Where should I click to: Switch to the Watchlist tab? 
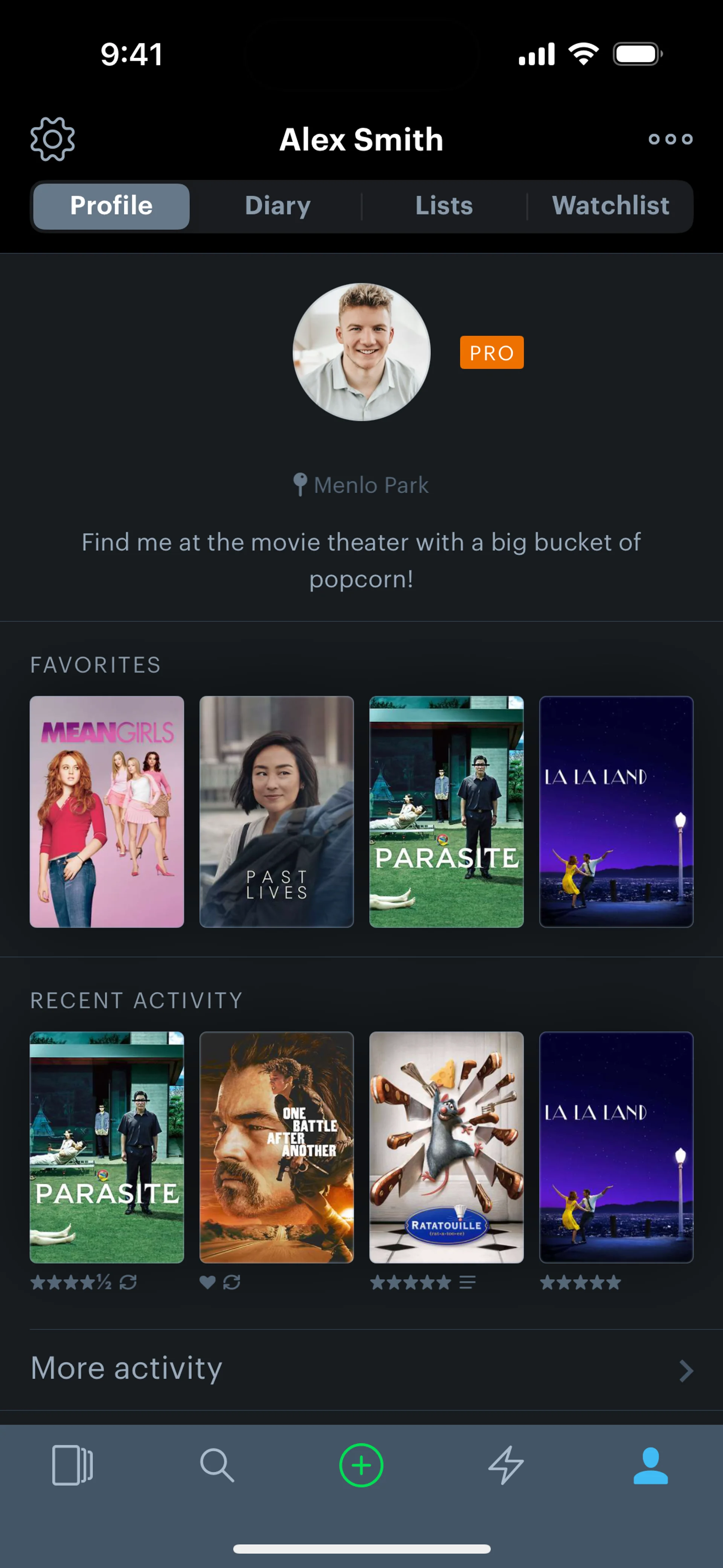pyautogui.click(x=610, y=206)
